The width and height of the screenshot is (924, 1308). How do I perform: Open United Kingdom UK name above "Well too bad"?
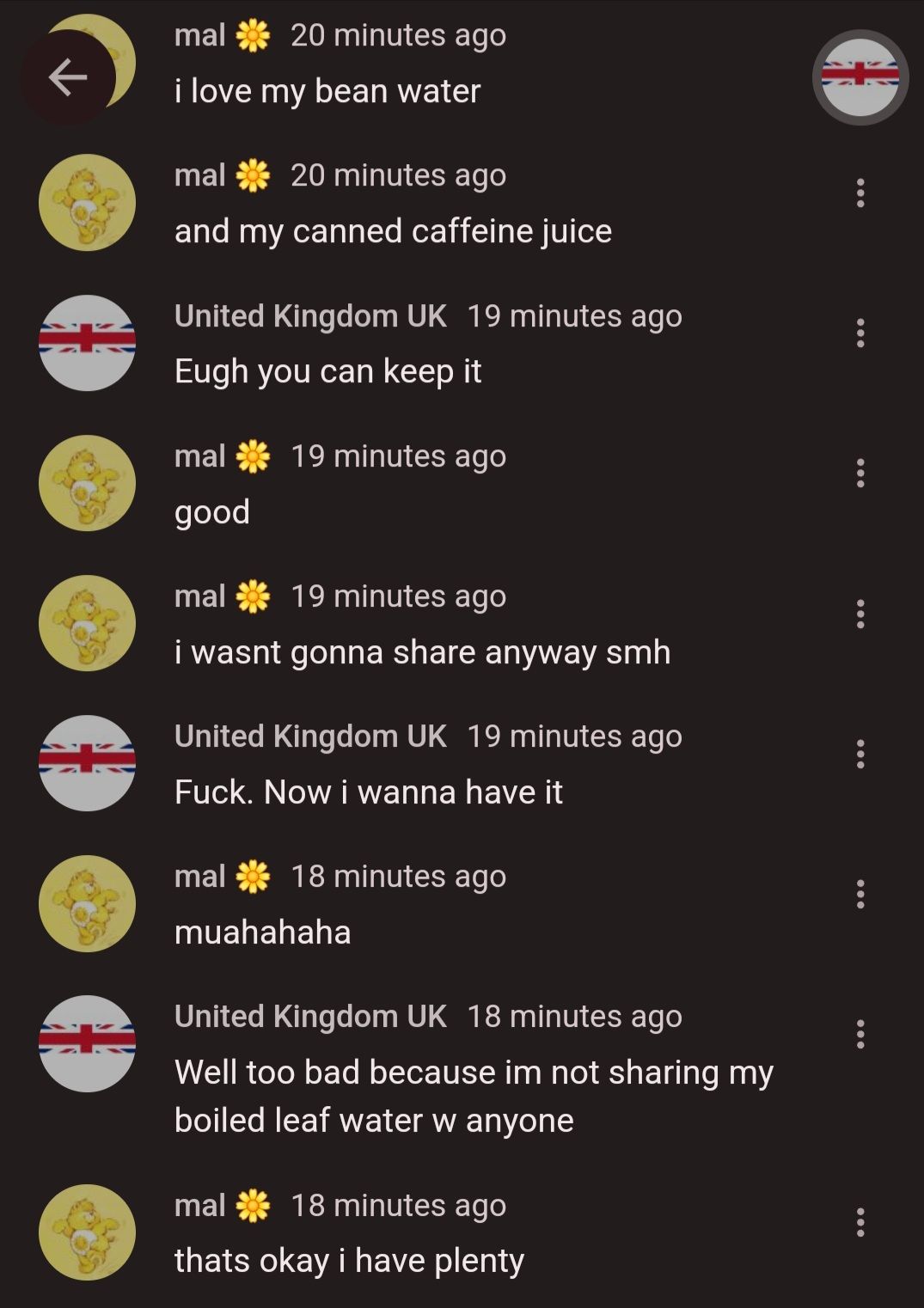coord(309,1017)
